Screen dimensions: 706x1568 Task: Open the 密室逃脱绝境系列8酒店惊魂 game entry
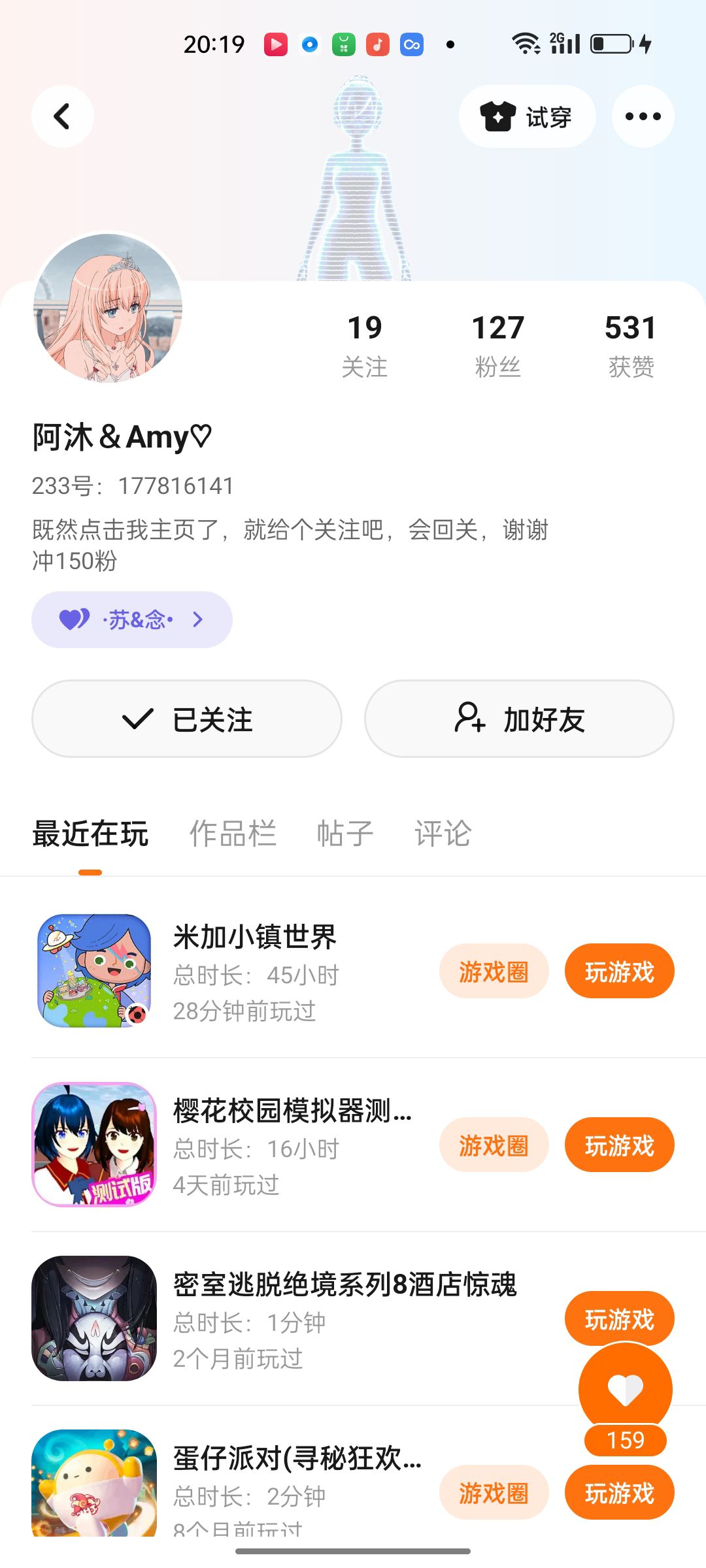pos(294,1317)
